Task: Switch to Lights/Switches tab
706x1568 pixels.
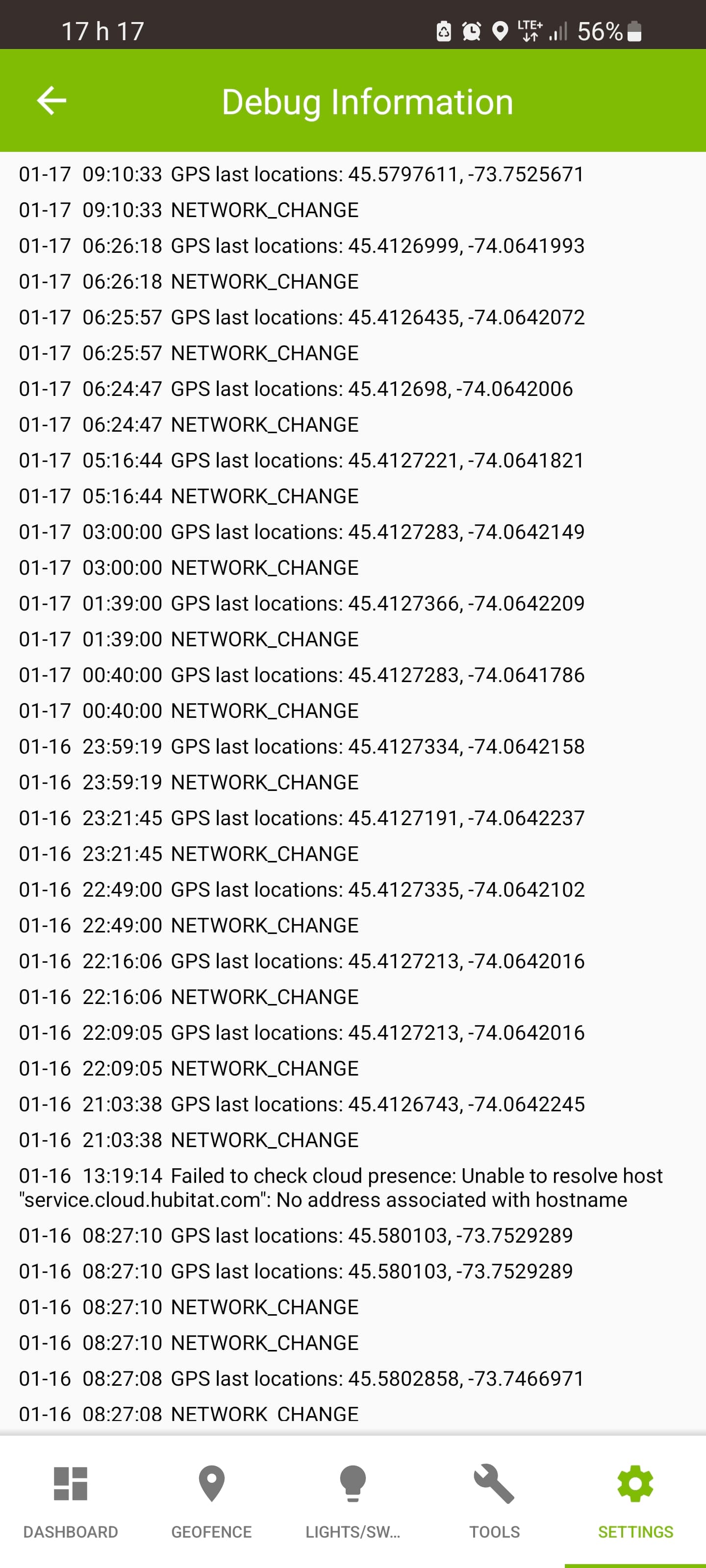Action: [353, 1500]
